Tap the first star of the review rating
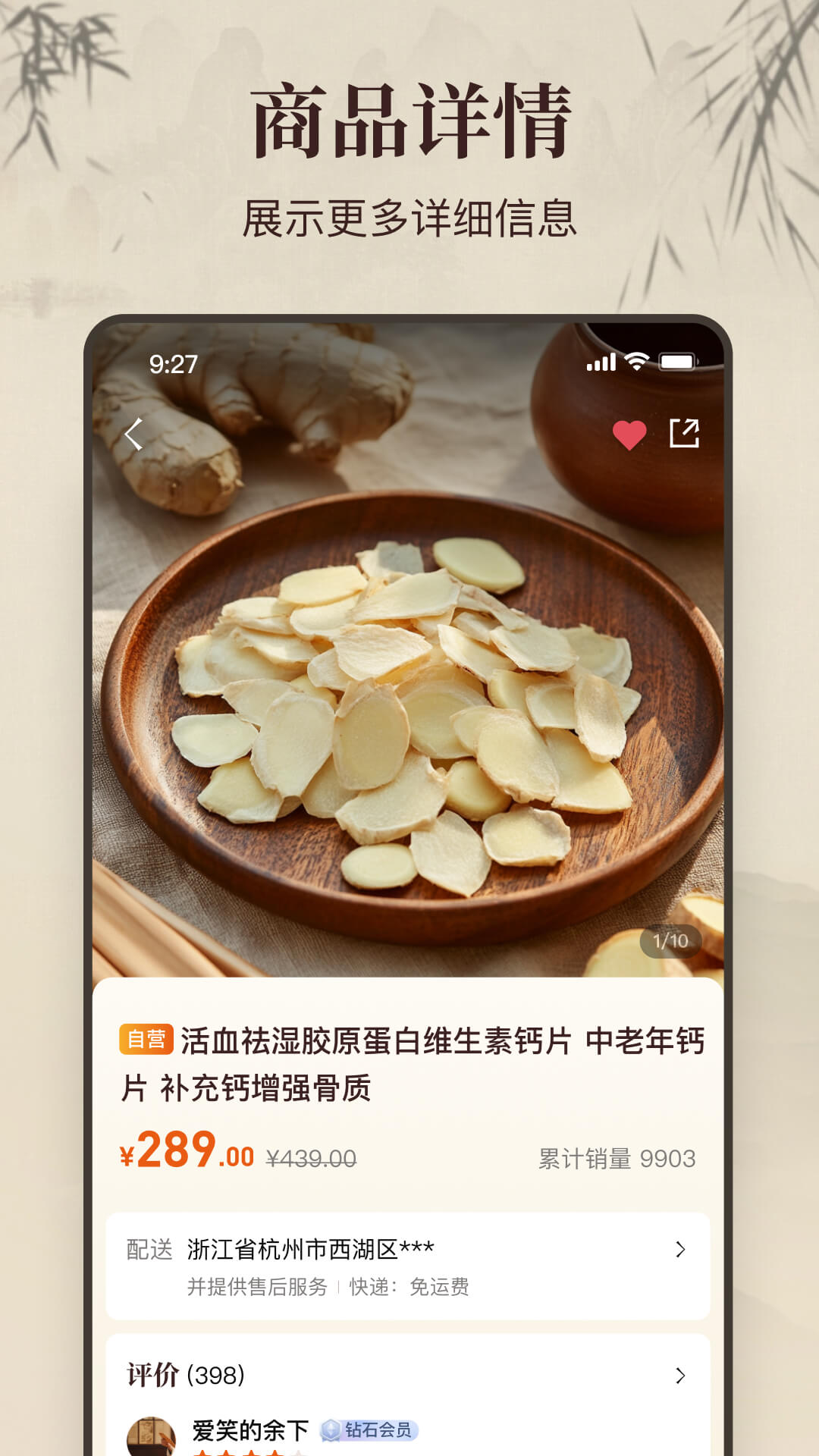This screenshot has width=819, height=1456. click(203, 1452)
